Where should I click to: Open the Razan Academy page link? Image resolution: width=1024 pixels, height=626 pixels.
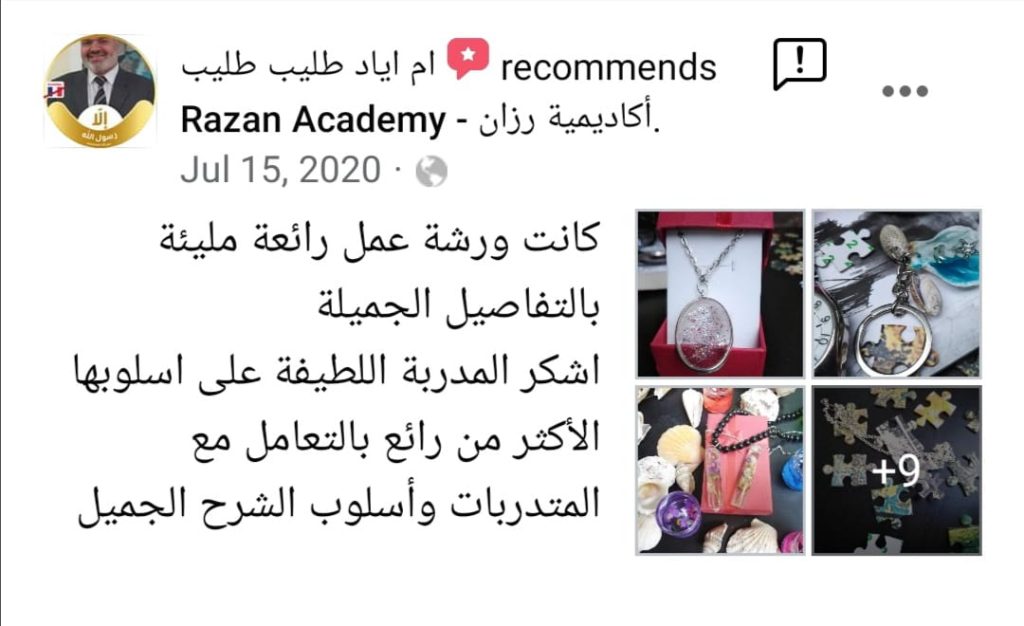click(x=312, y=121)
